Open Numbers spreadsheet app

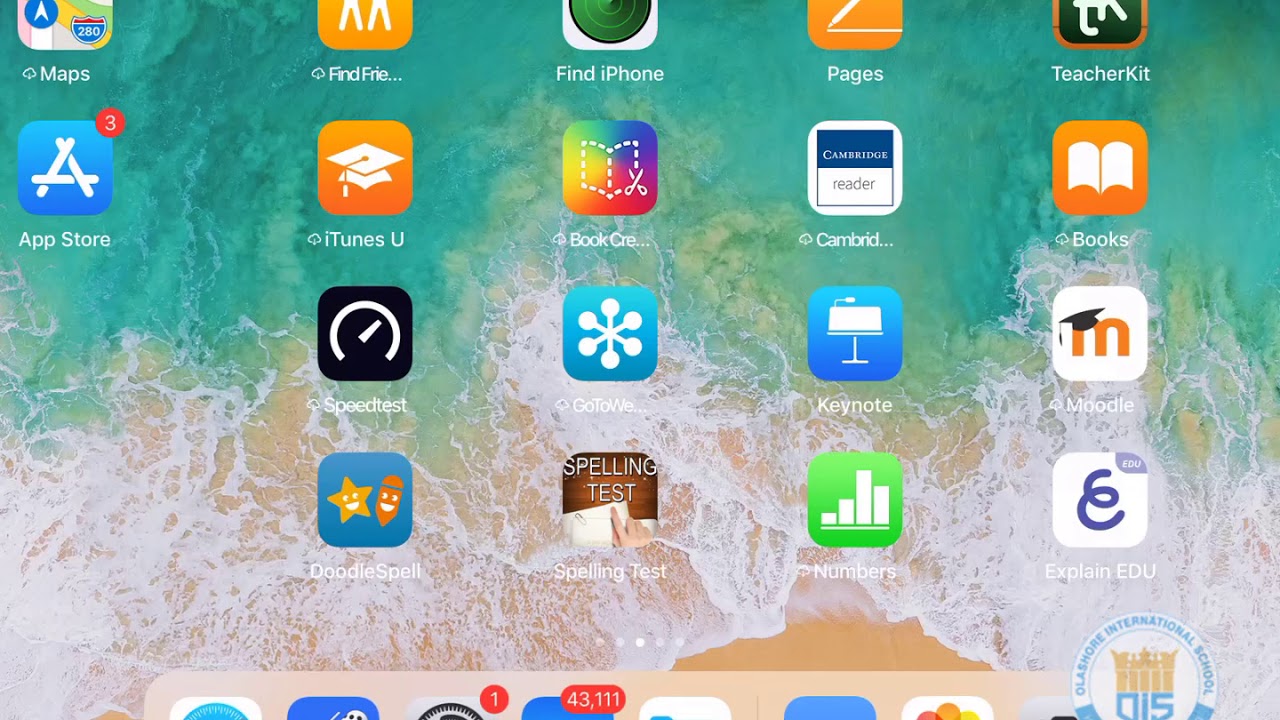point(855,500)
